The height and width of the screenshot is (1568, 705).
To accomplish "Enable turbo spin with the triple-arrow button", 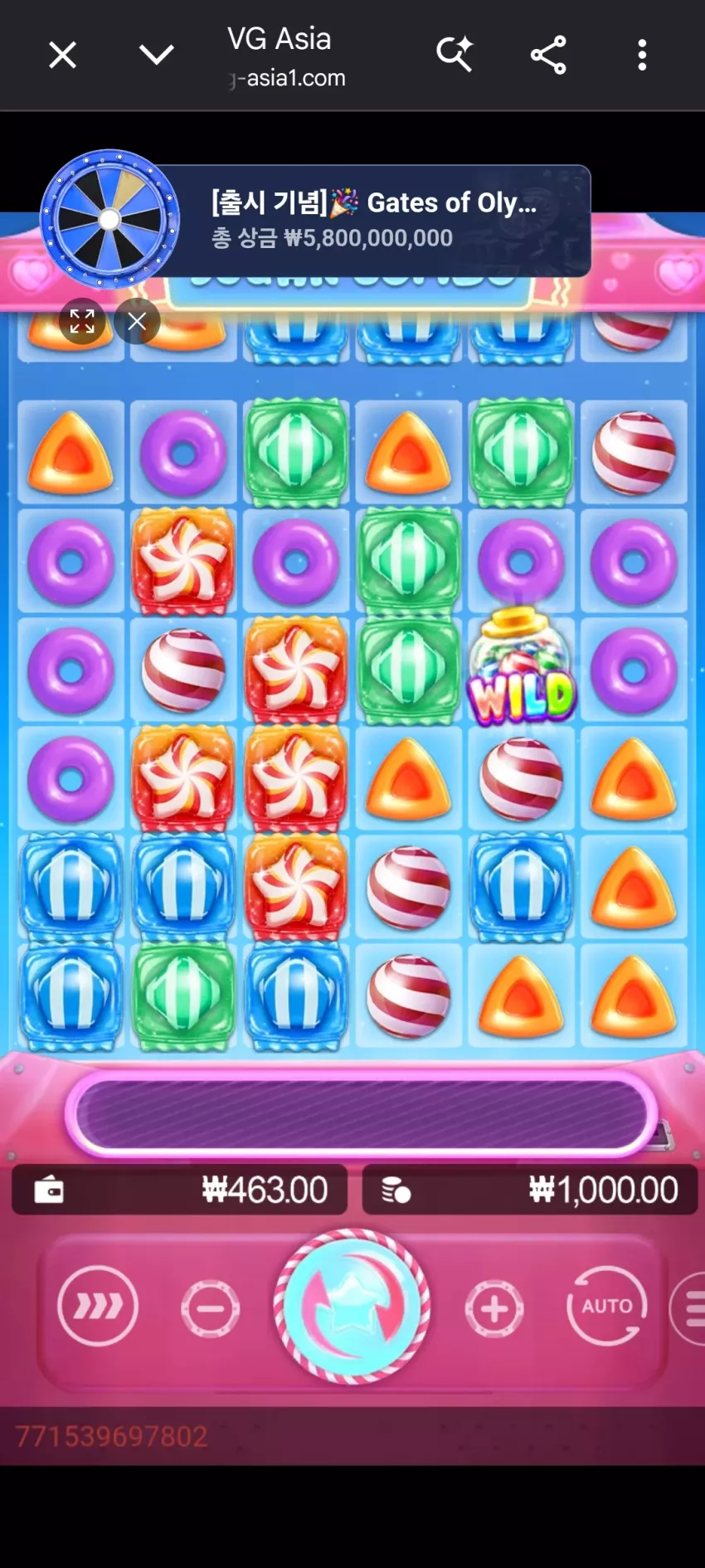I will tap(98, 1307).
